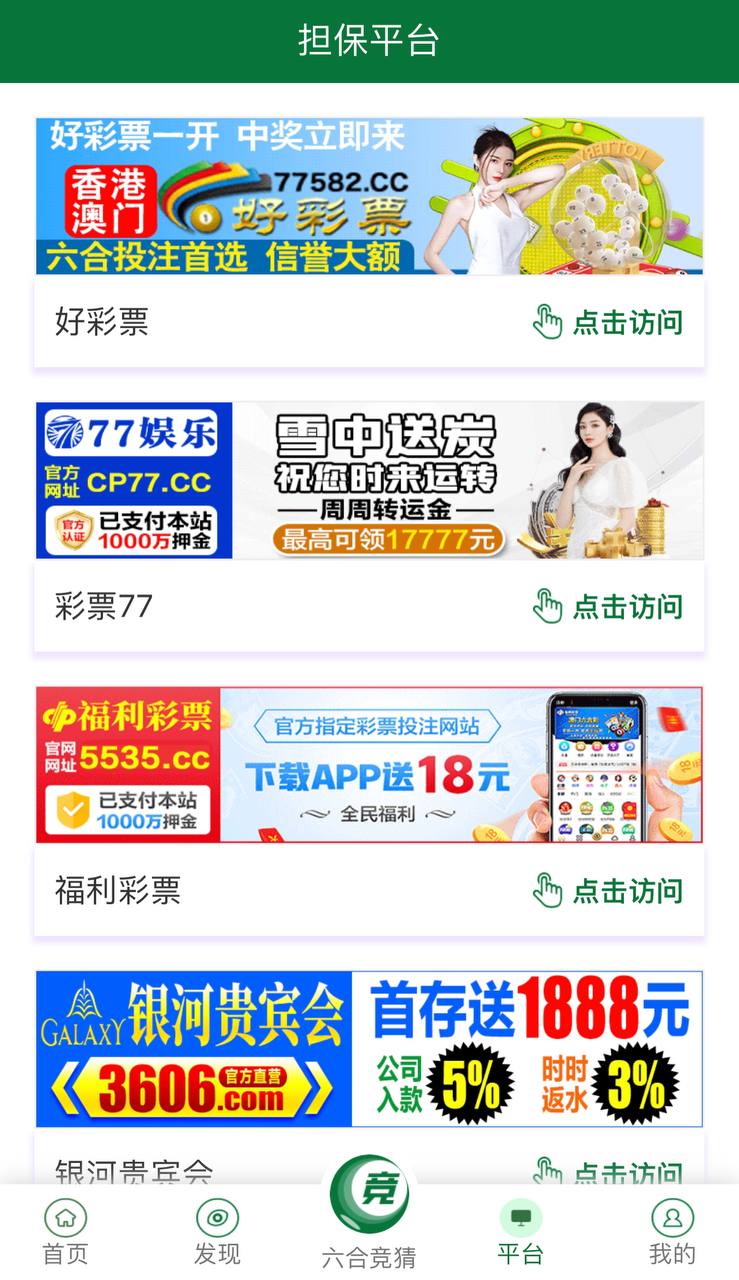
Task: Open the 银河贵宾会 banner image
Action: click(x=369, y=1049)
